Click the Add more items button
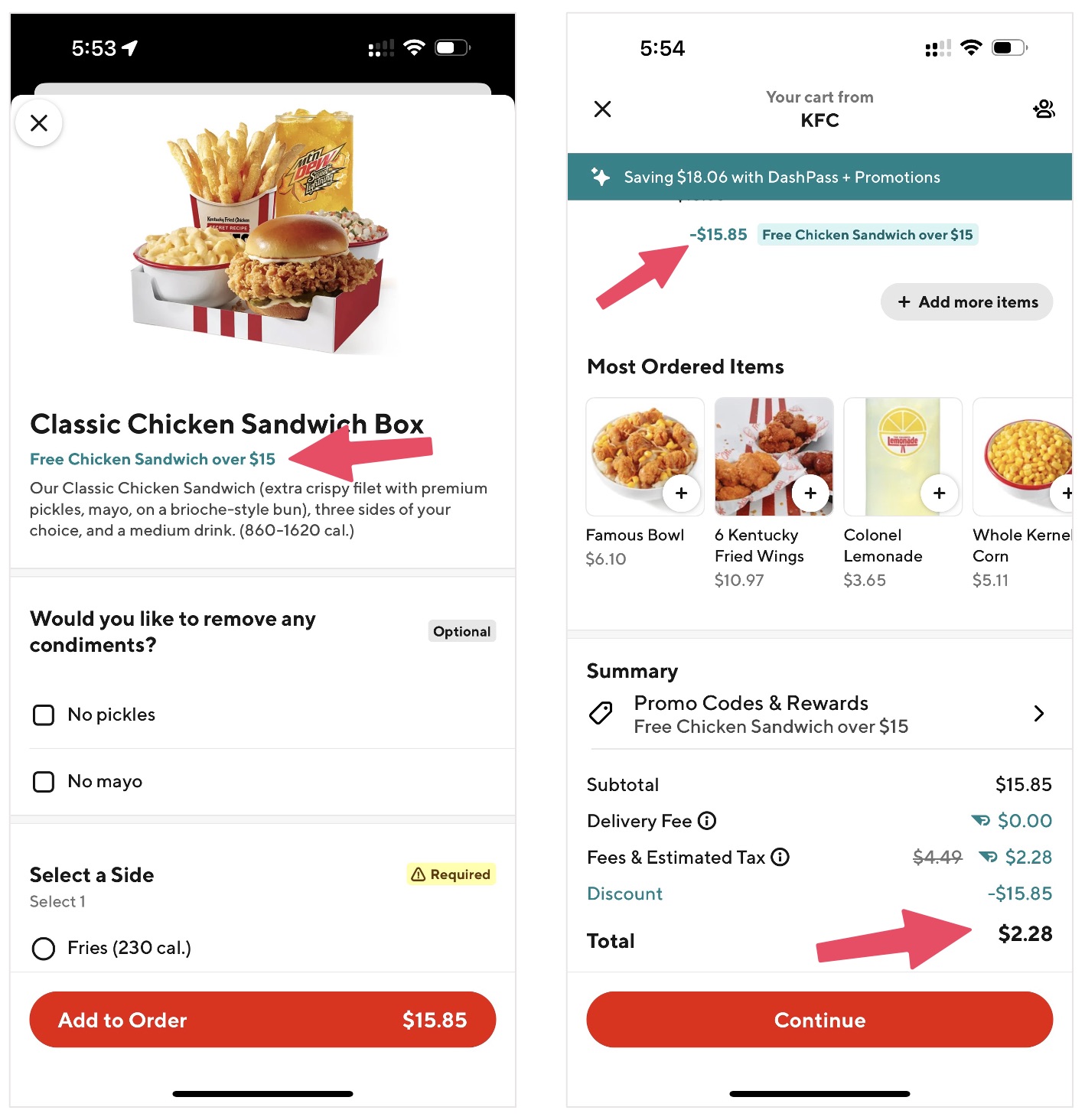 coord(966,301)
